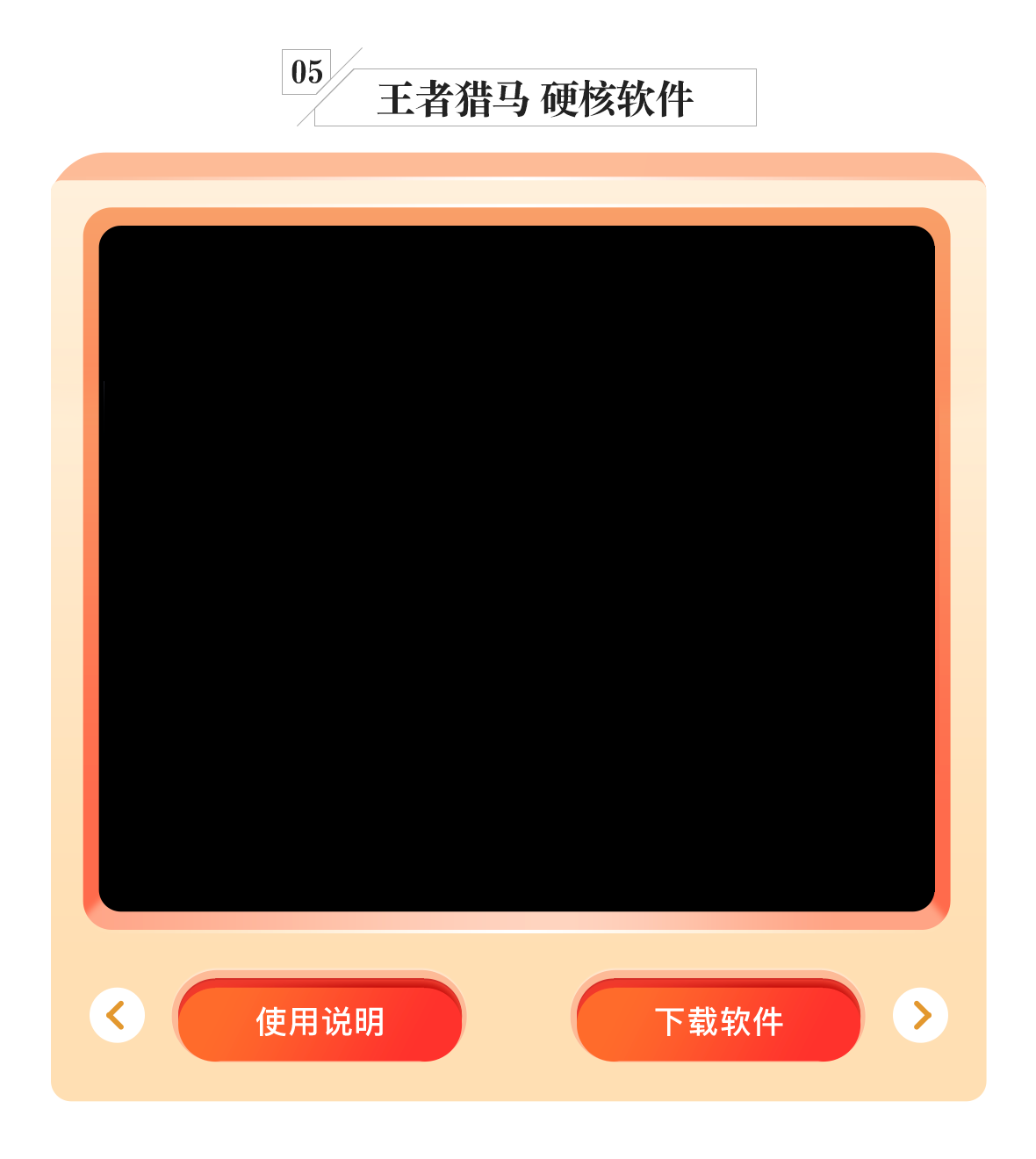Open the 使用说明 usage instructions
Viewport: 1036px width, 1159px height.
[320, 1021]
